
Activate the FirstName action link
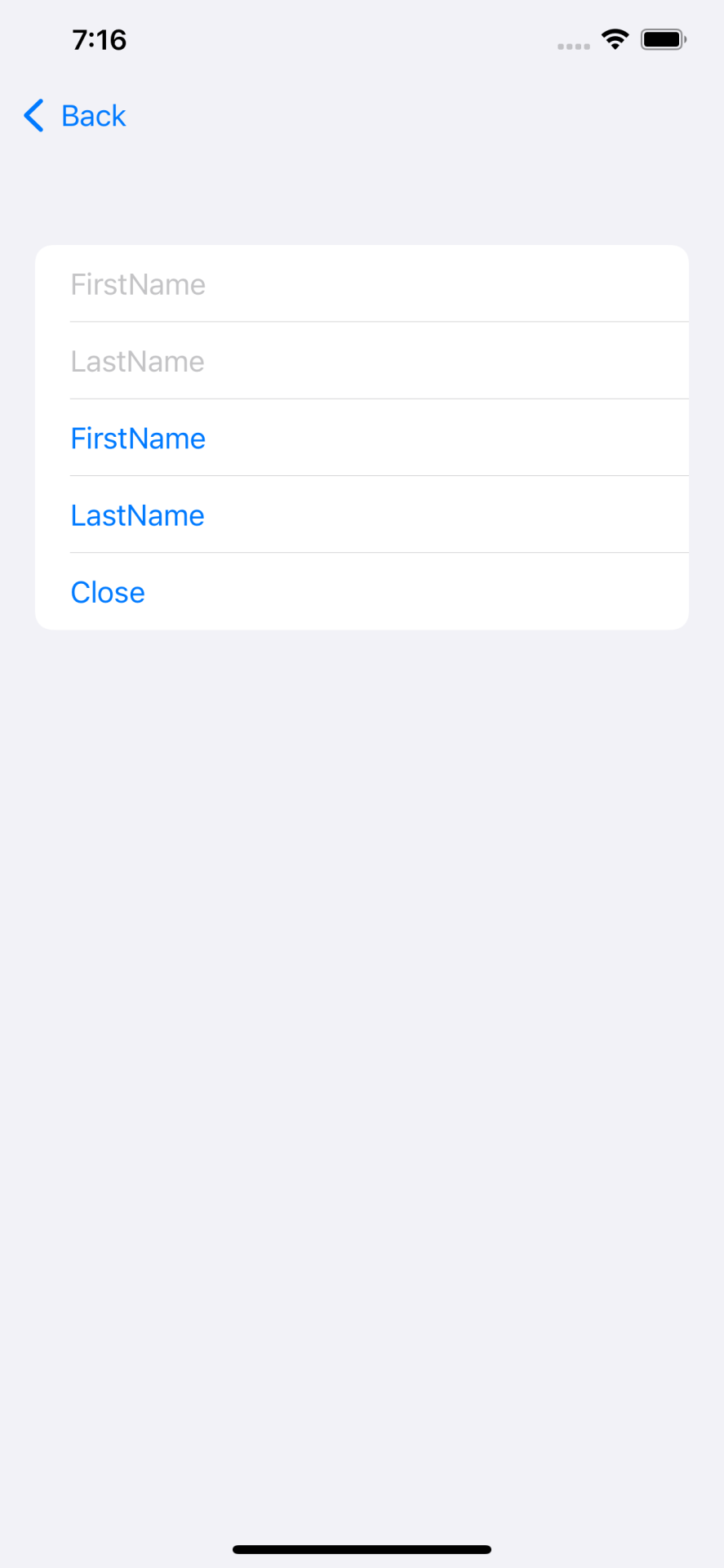point(137,438)
